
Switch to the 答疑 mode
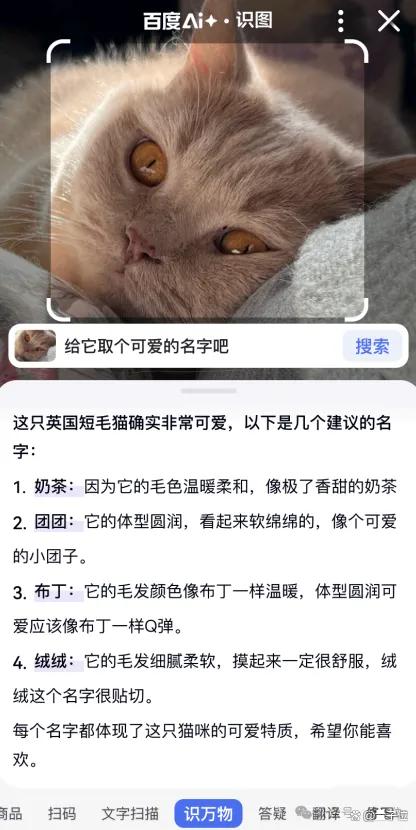[x=272, y=813]
